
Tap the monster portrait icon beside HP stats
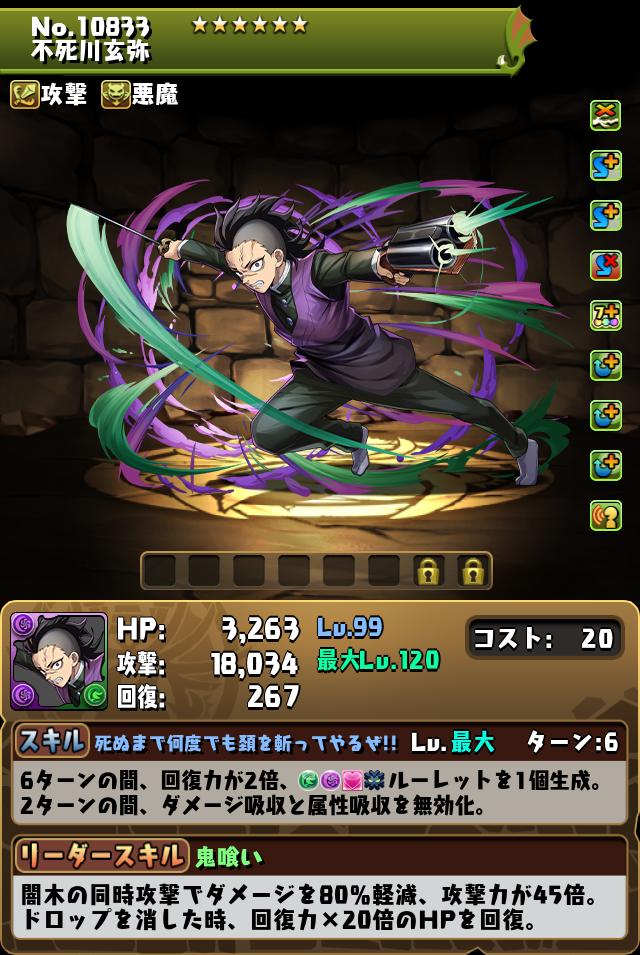pos(59,662)
